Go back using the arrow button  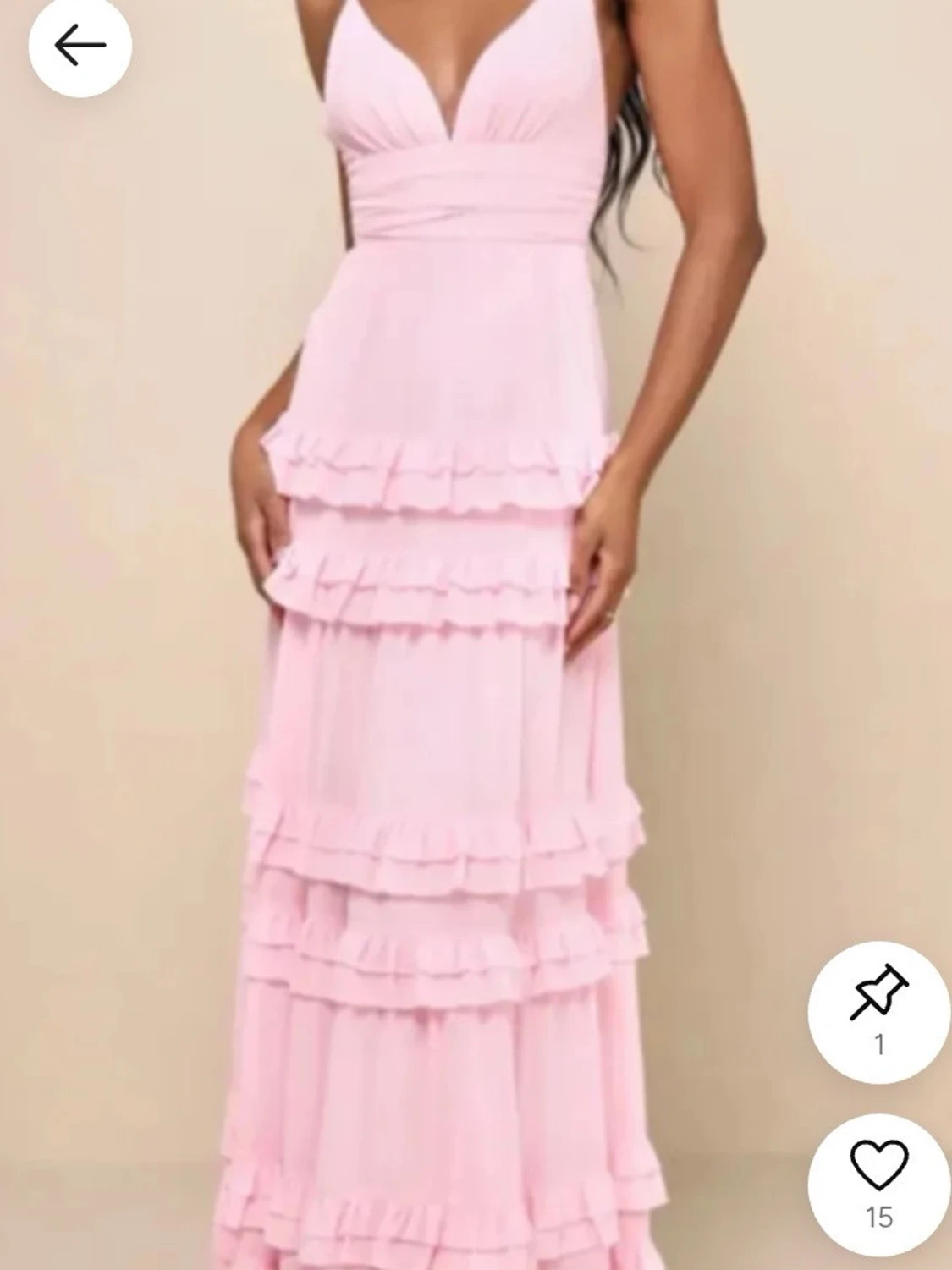80,46
